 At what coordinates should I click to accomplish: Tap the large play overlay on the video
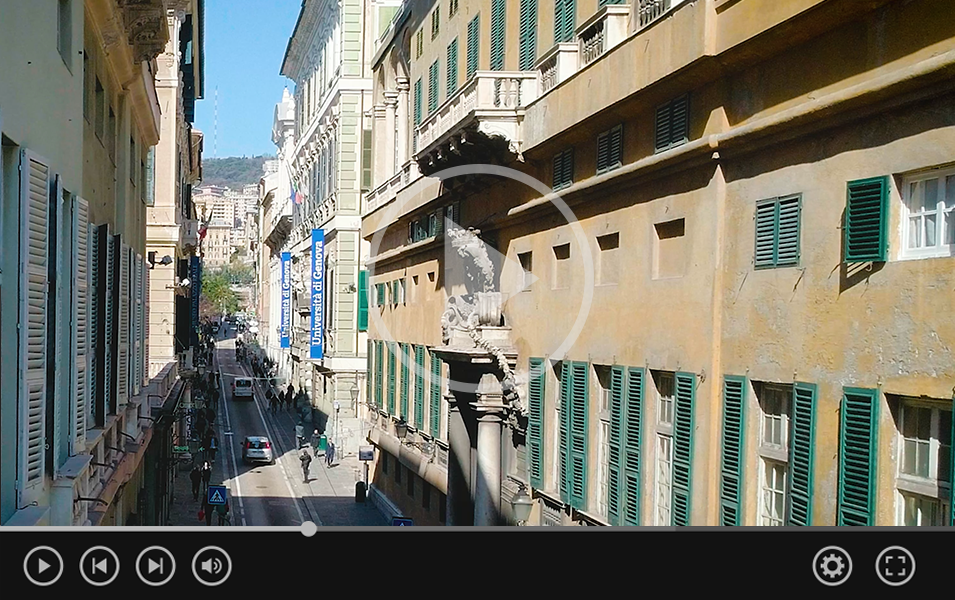pos(479,279)
